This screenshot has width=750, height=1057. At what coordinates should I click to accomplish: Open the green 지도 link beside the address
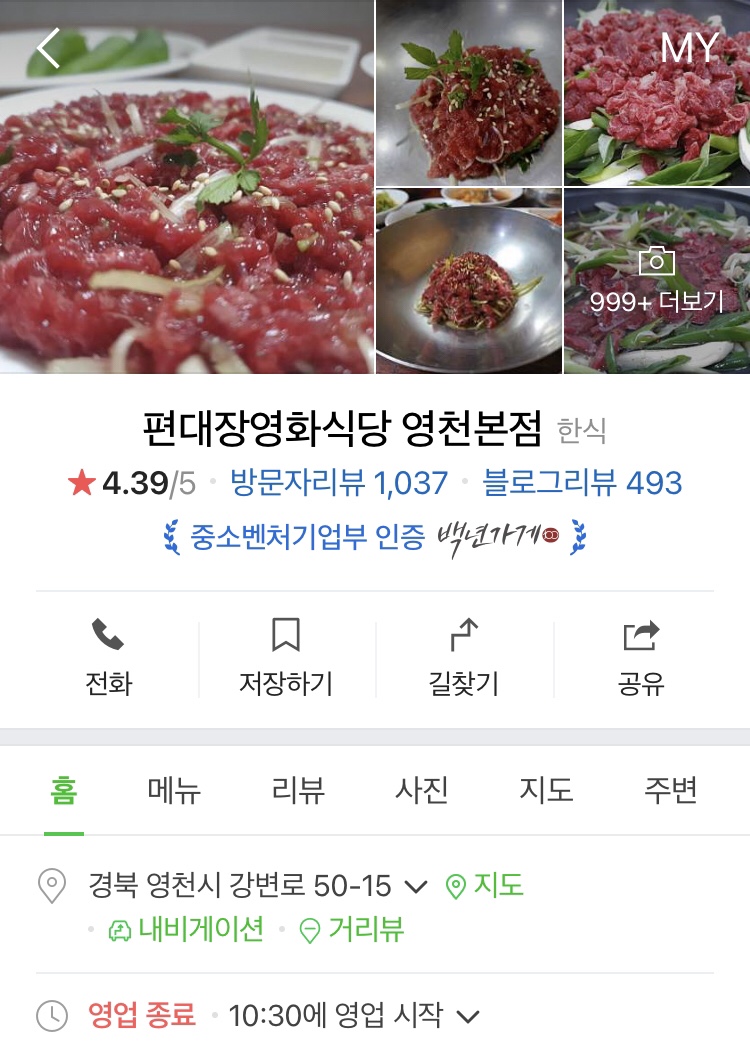(486, 886)
